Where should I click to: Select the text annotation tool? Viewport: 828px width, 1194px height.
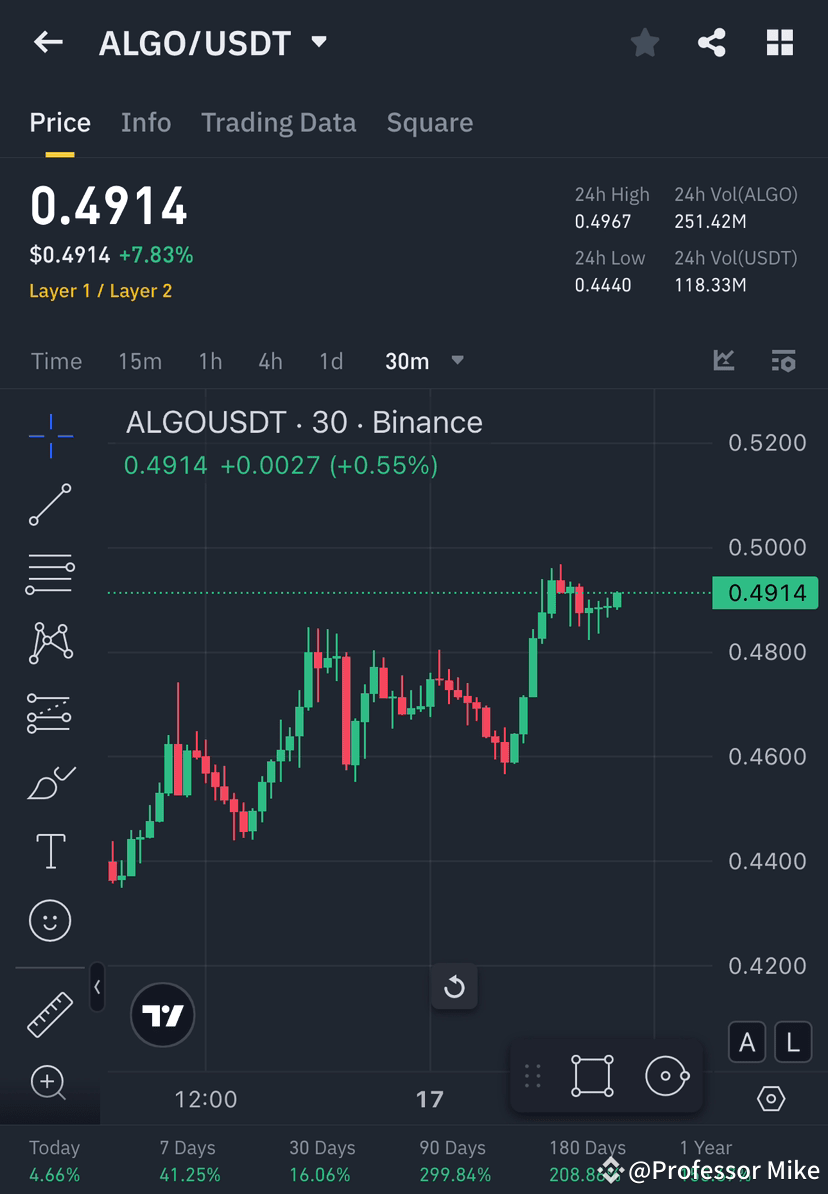[50, 850]
